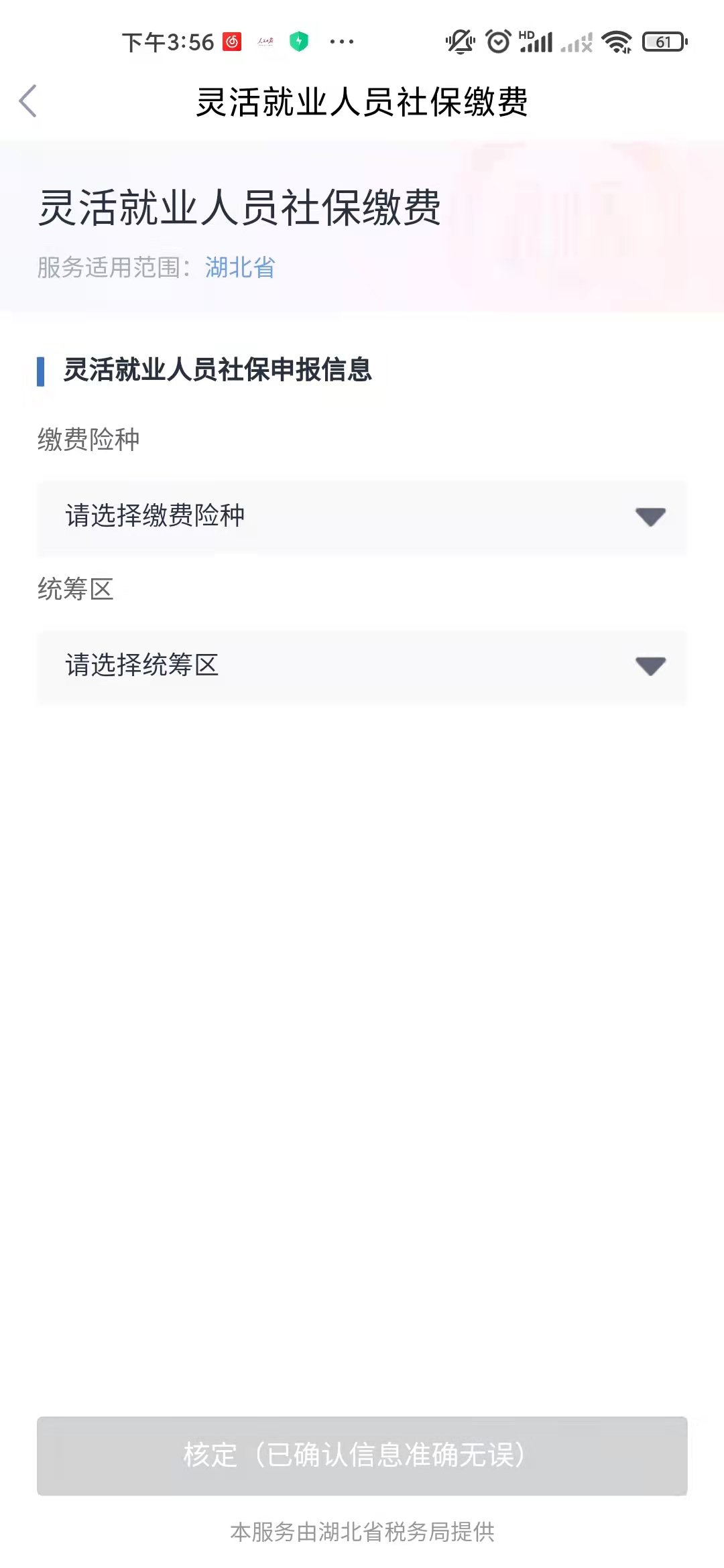The width and height of the screenshot is (724, 1568).
Task: Go back using the top-left arrow
Action: click(28, 102)
